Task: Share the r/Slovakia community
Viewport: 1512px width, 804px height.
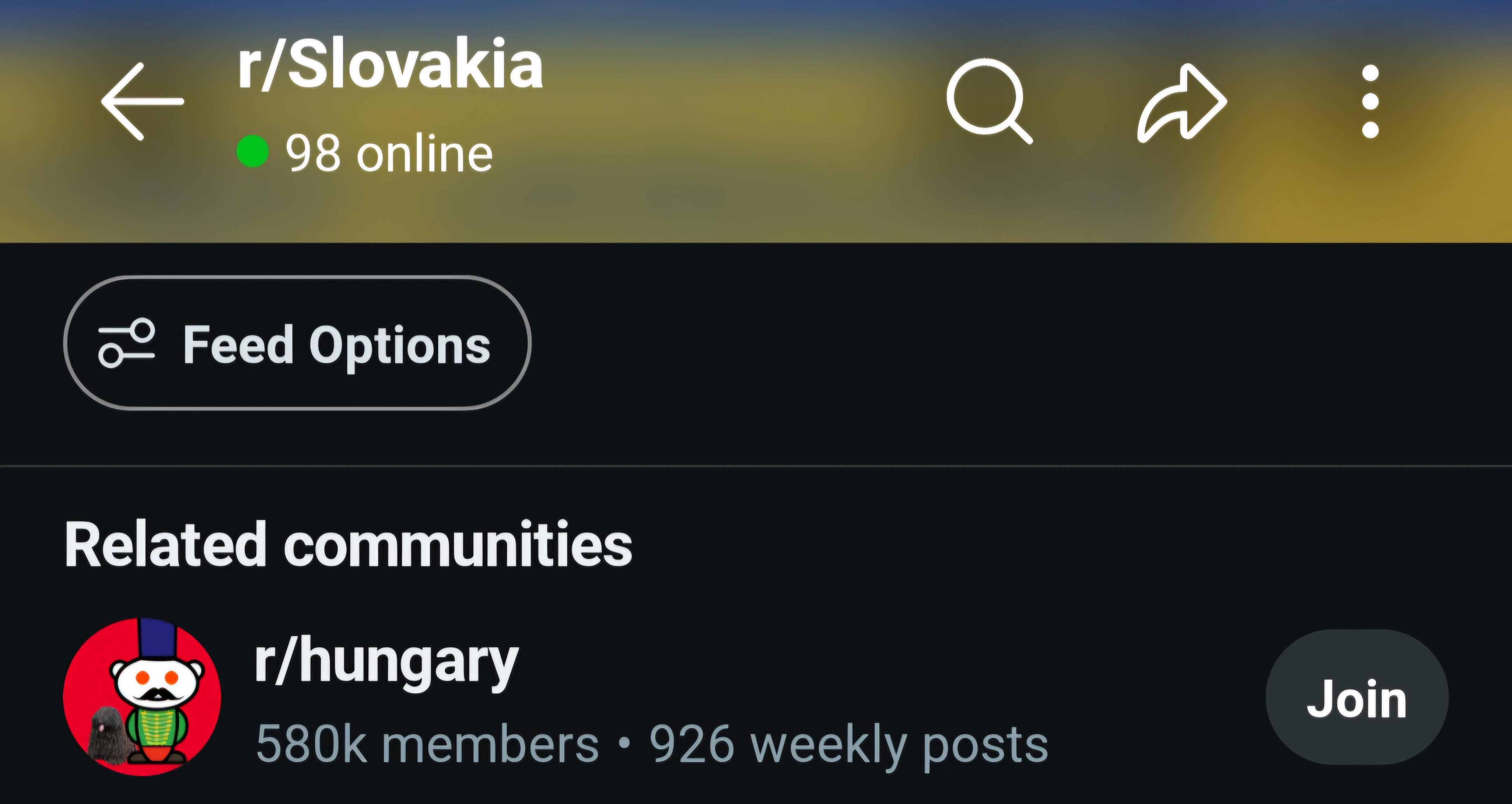Action: point(1181,103)
